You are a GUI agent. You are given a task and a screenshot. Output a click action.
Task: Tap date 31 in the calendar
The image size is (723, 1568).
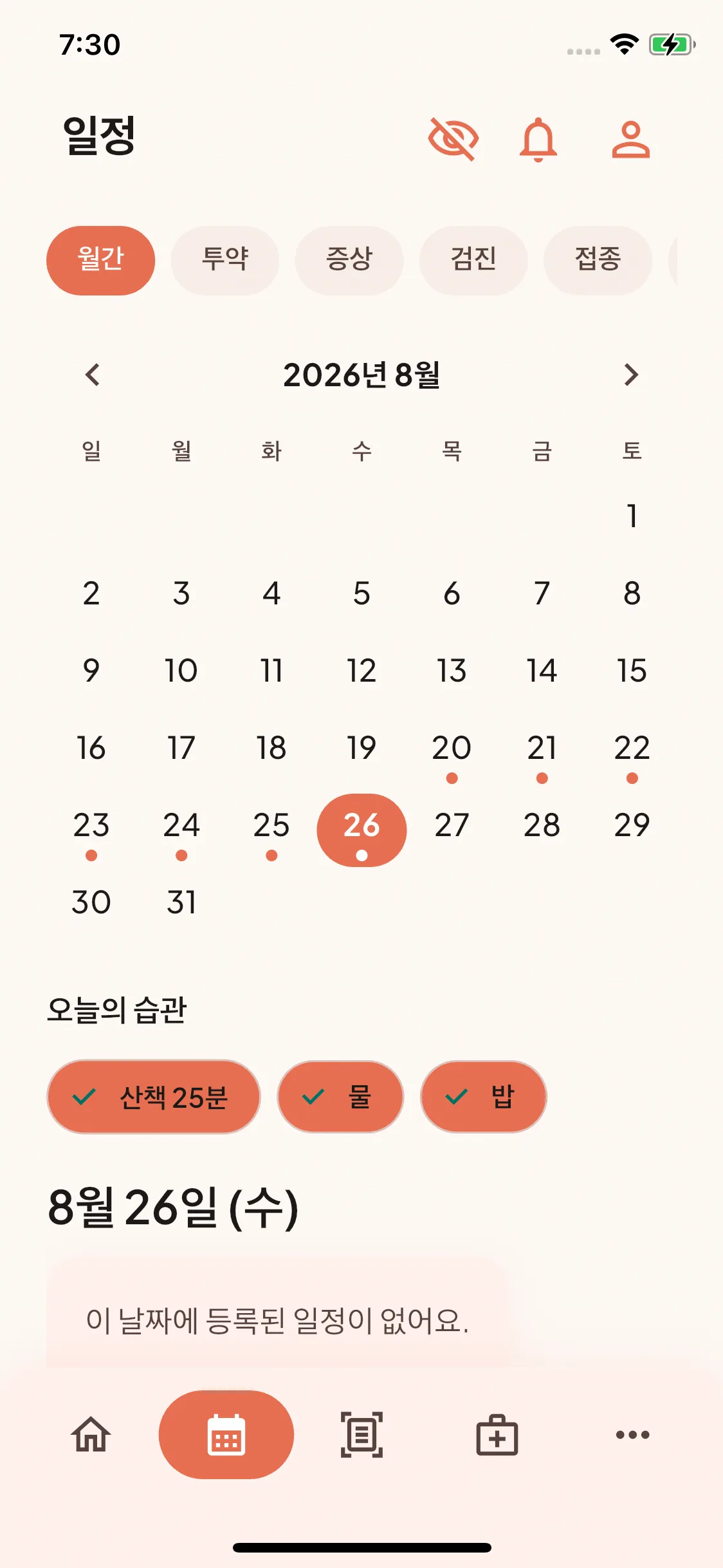click(181, 902)
